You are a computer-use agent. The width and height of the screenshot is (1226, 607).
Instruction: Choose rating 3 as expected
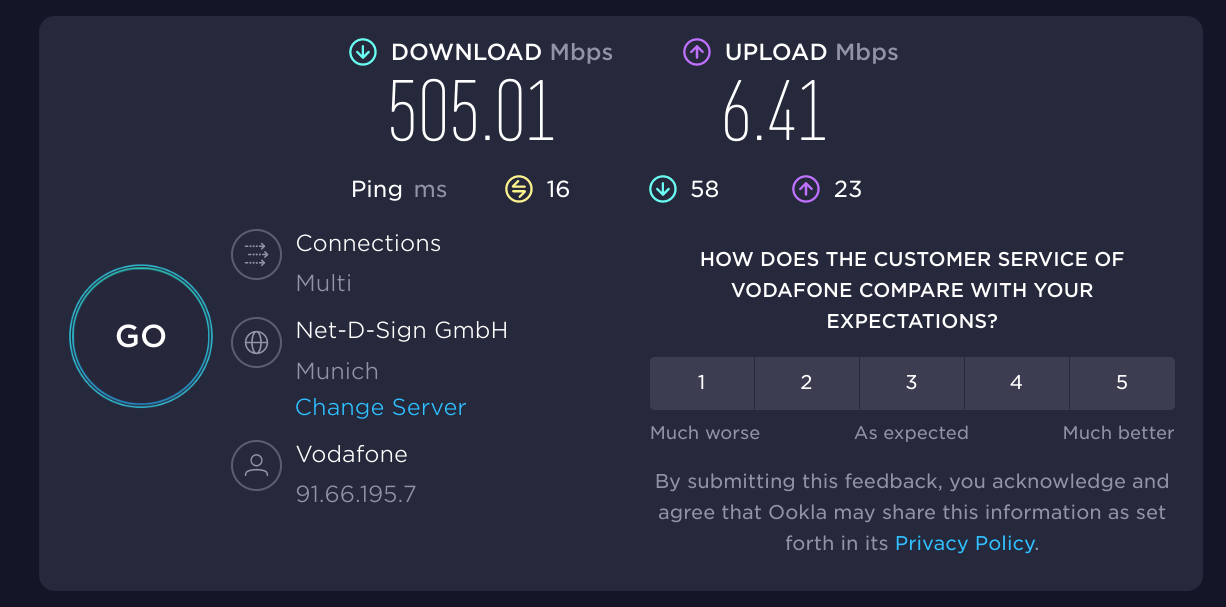pyautogui.click(x=912, y=383)
